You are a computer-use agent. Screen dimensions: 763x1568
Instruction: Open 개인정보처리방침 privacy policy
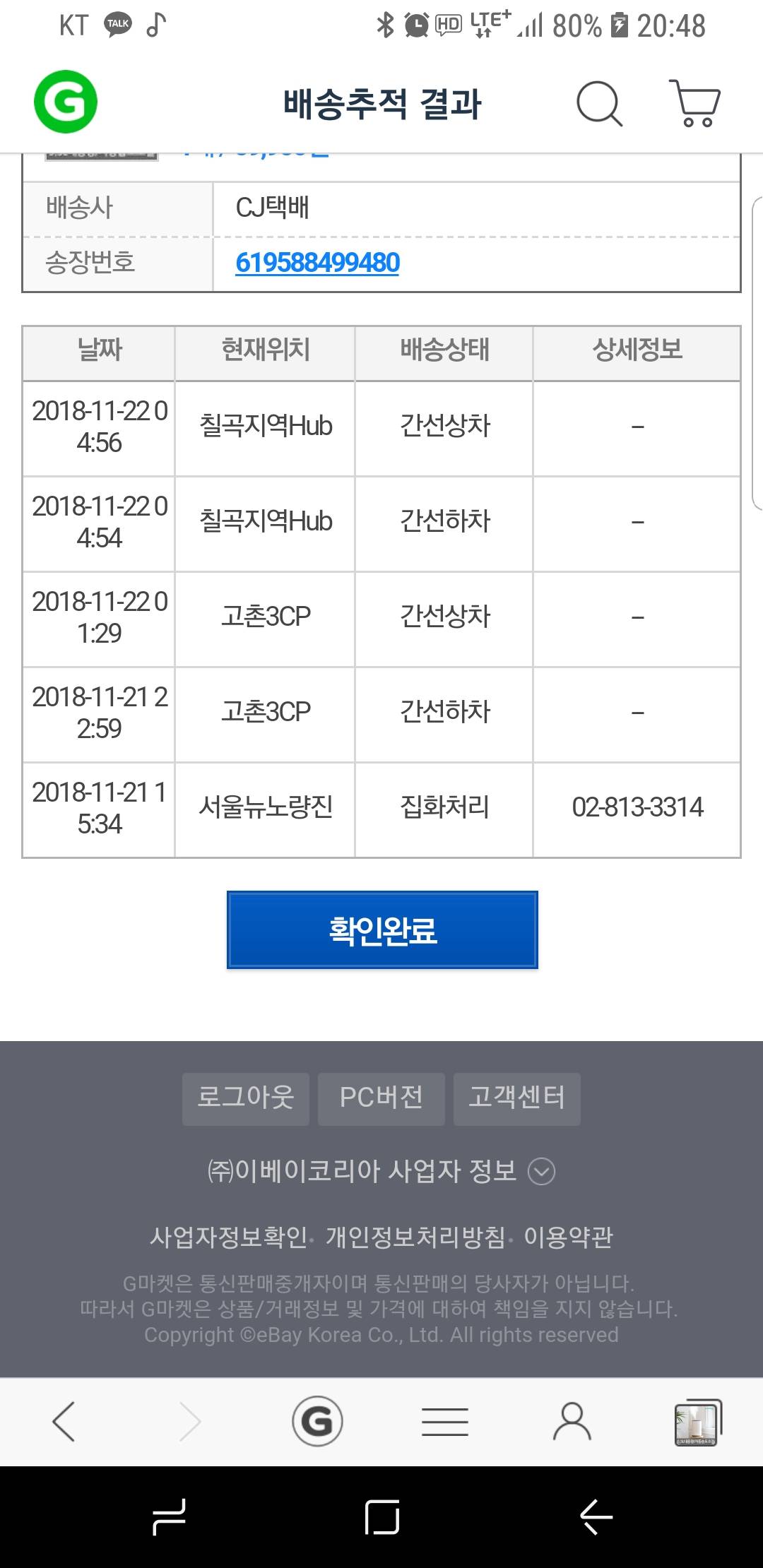(x=415, y=1237)
